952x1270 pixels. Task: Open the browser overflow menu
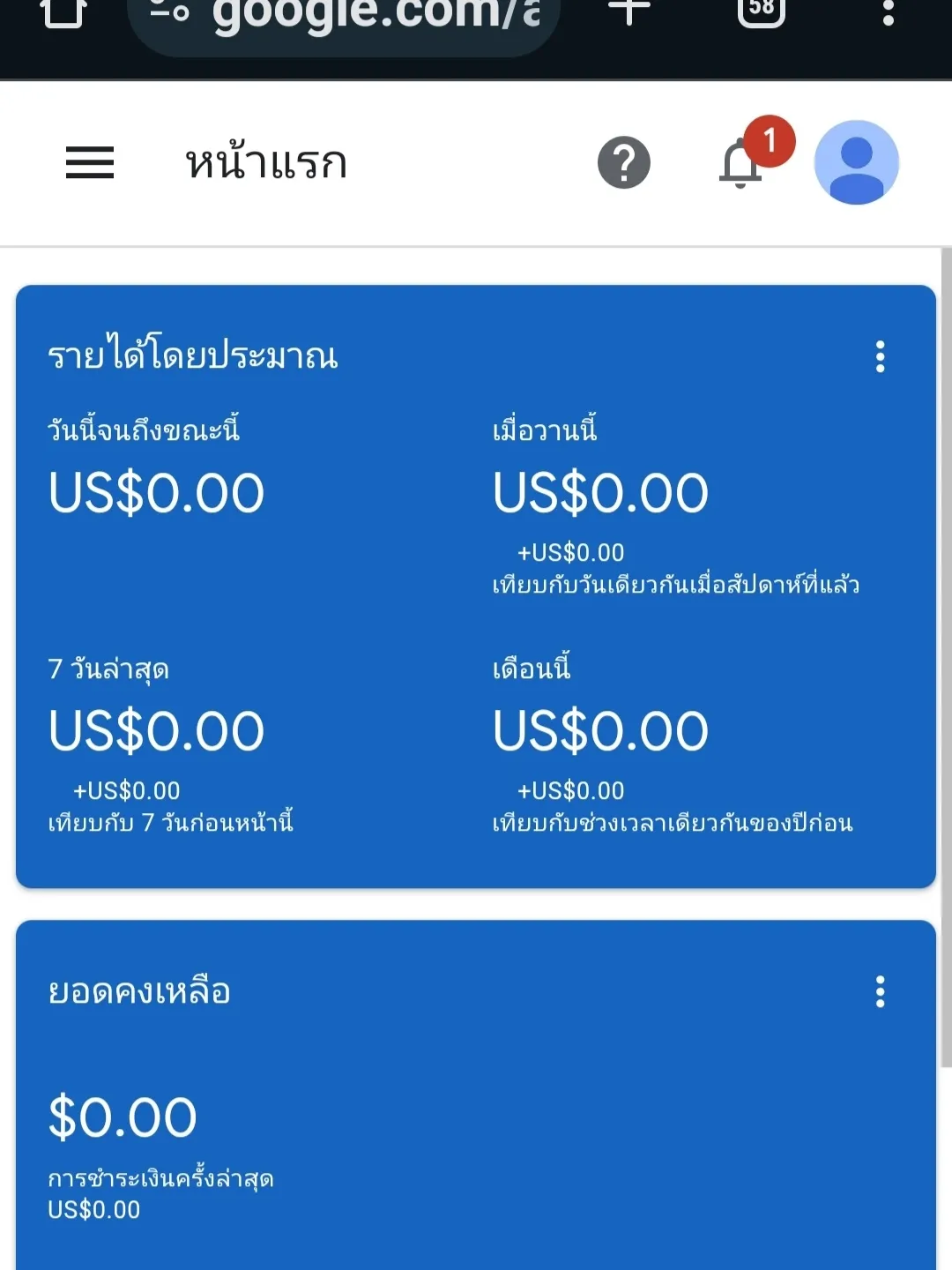(x=888, y=12)
